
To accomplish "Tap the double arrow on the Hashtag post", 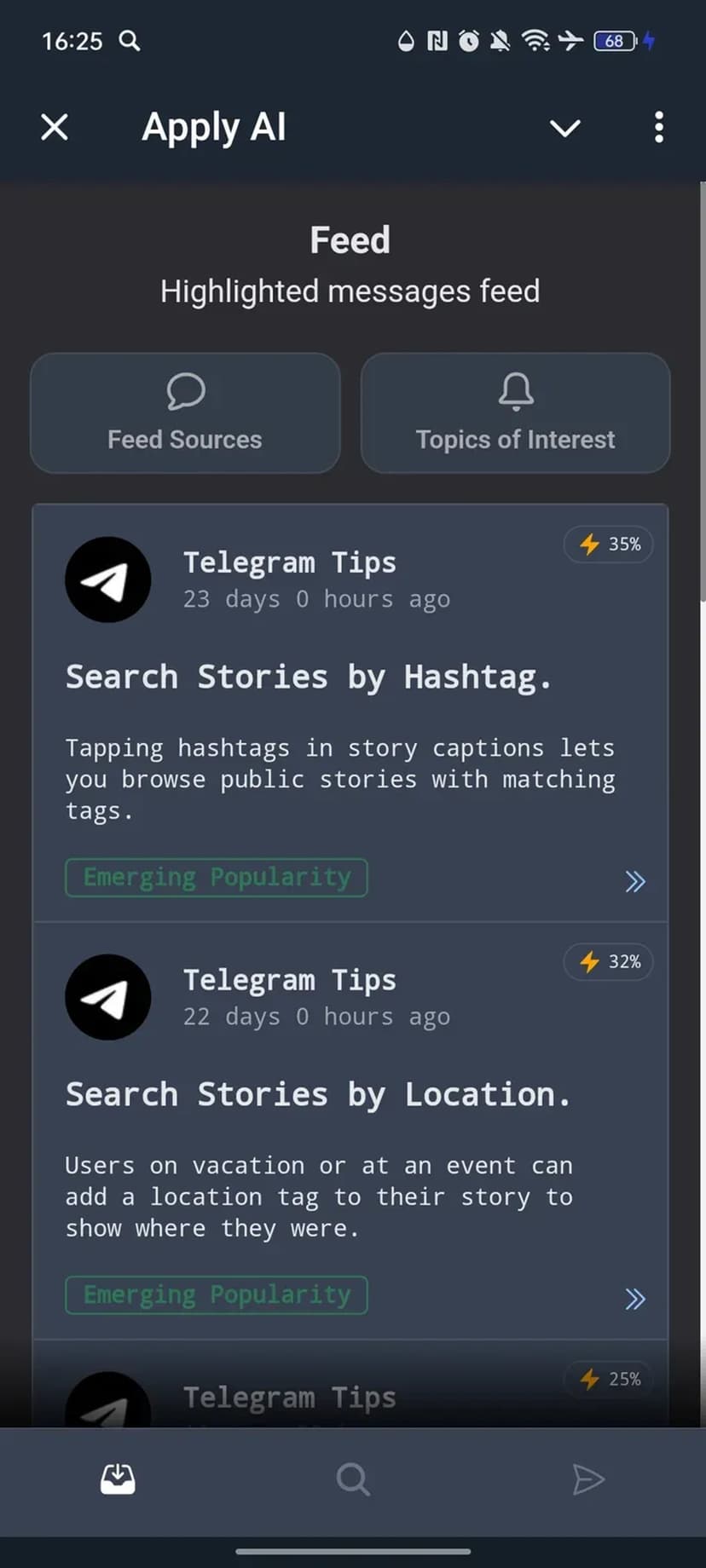I will click(x=635, y=881).
